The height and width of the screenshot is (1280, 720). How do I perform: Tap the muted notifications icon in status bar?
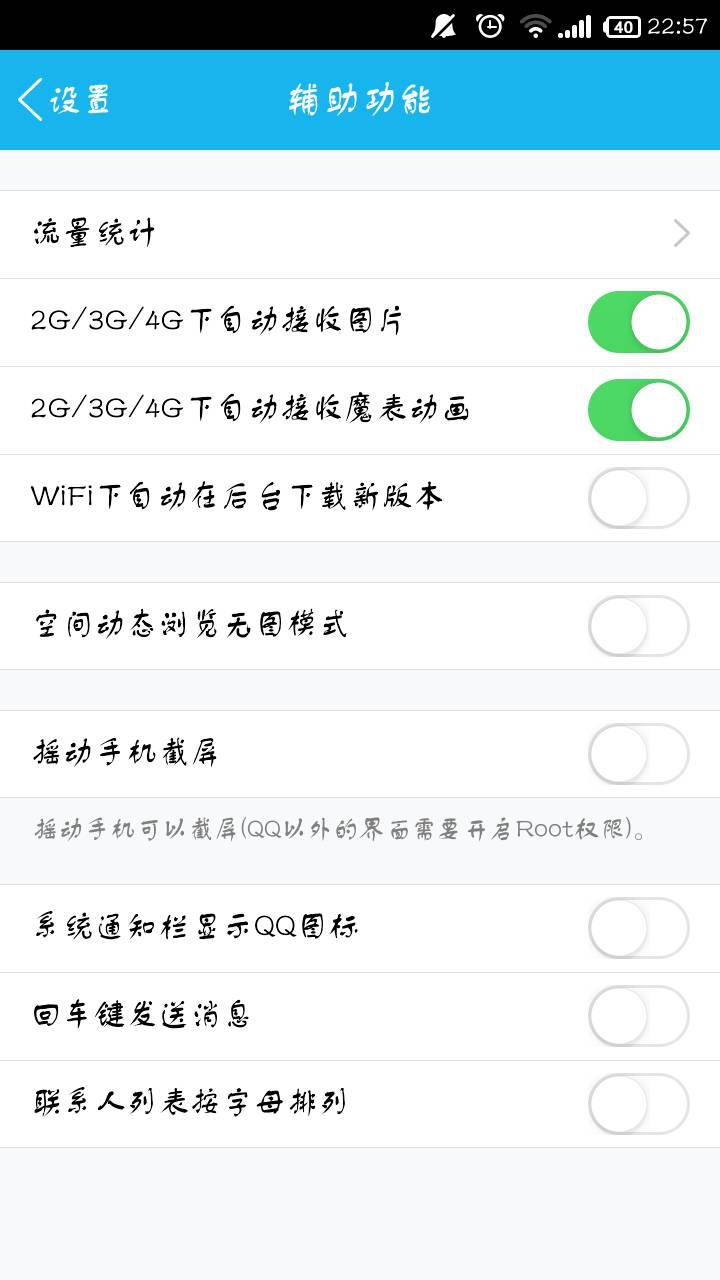443,25
